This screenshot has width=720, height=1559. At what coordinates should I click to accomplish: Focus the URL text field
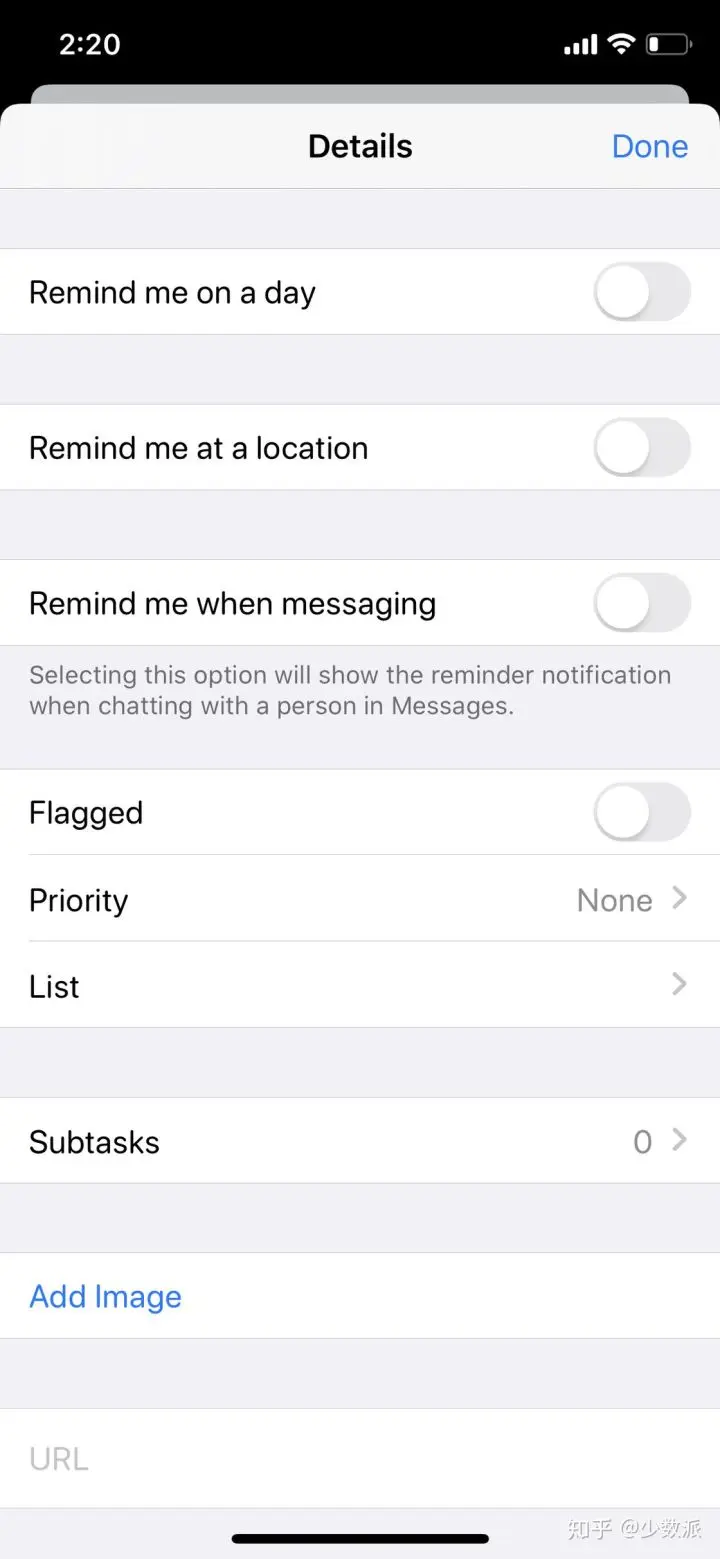coord(360,1459)
